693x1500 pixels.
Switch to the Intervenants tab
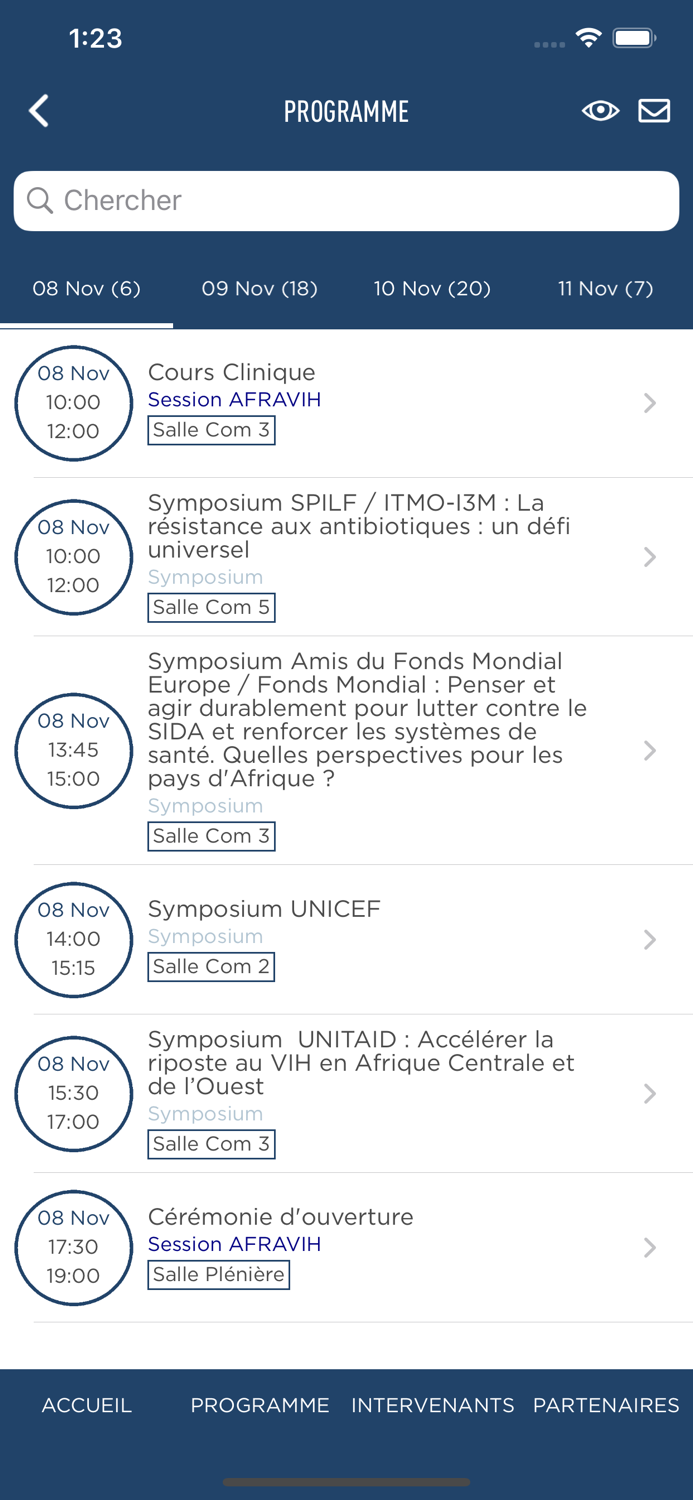click(432, 1405)
